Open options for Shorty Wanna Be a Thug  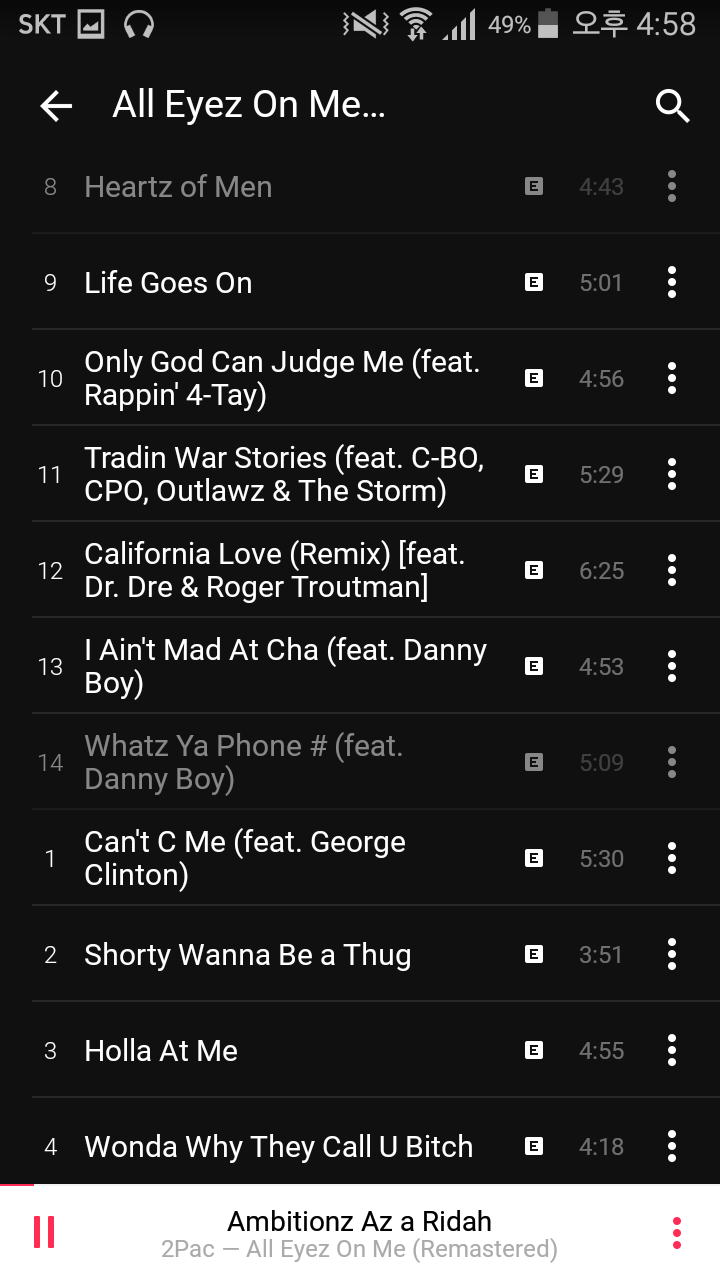[672, 955]
